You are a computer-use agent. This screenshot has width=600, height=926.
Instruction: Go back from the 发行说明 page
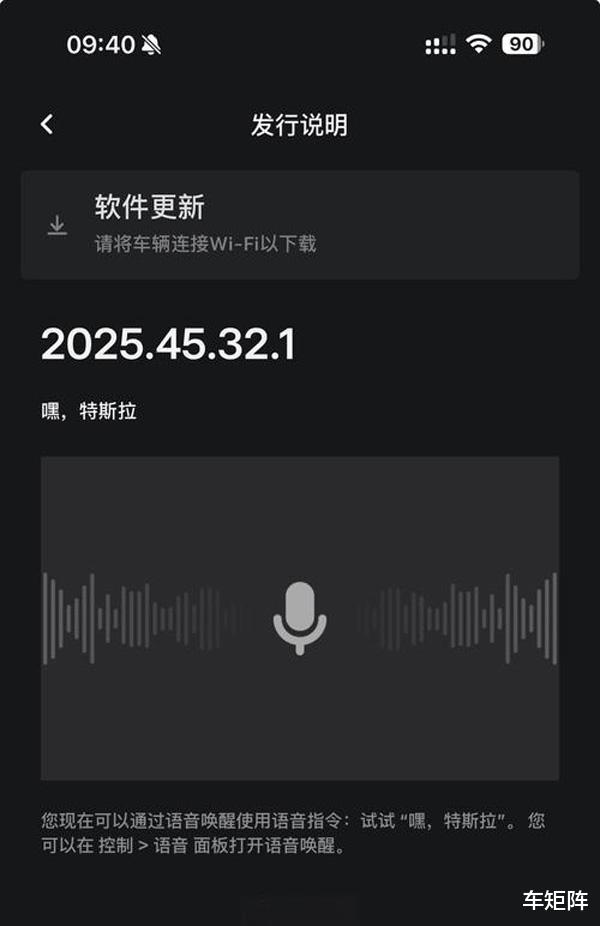[x=47, y=124]
